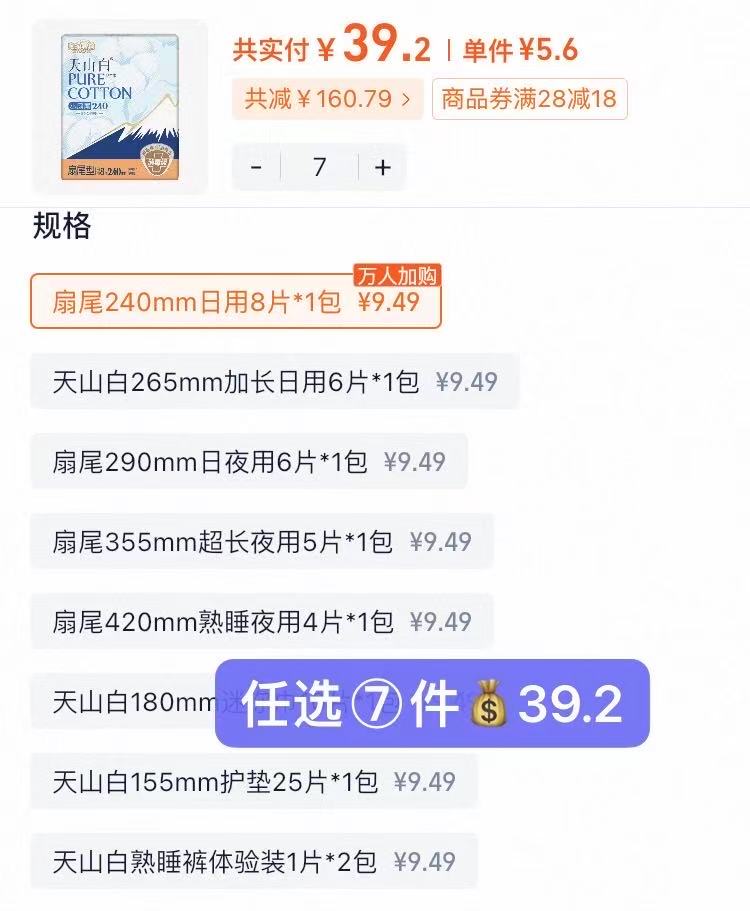
Task: Choose 天山白265mm加长日用6片*1包
Action: pos(274,381)
